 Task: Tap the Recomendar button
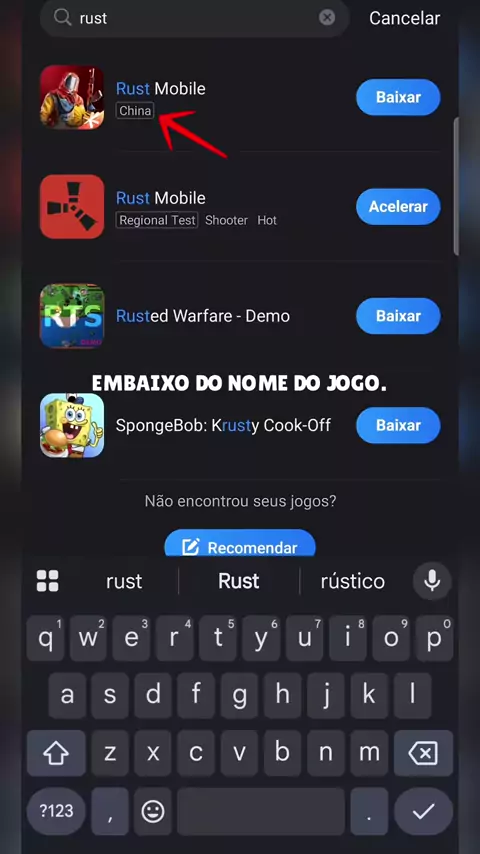point(240,544)
